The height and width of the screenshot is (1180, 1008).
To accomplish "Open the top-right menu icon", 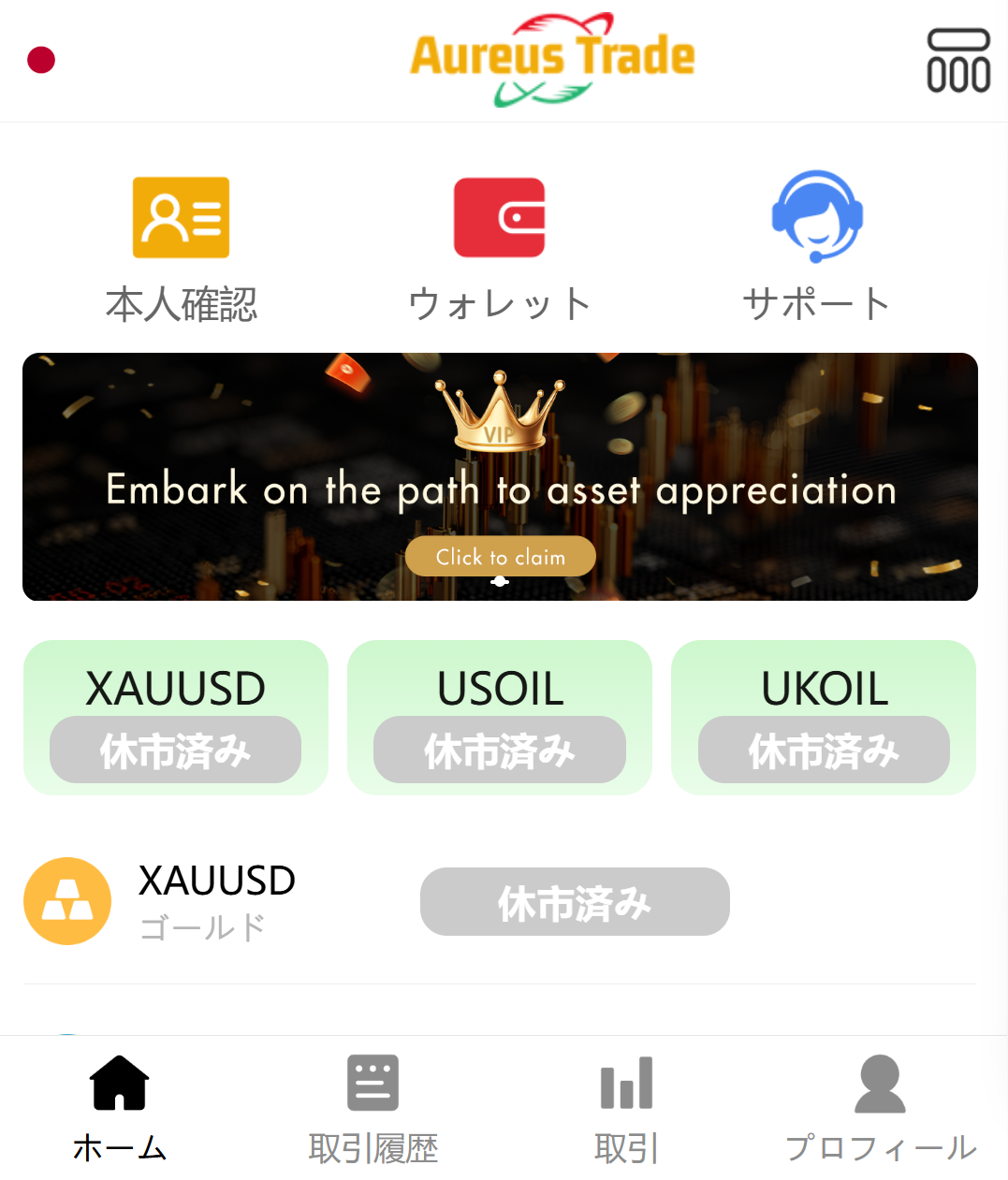I will (x=957, y=61).
